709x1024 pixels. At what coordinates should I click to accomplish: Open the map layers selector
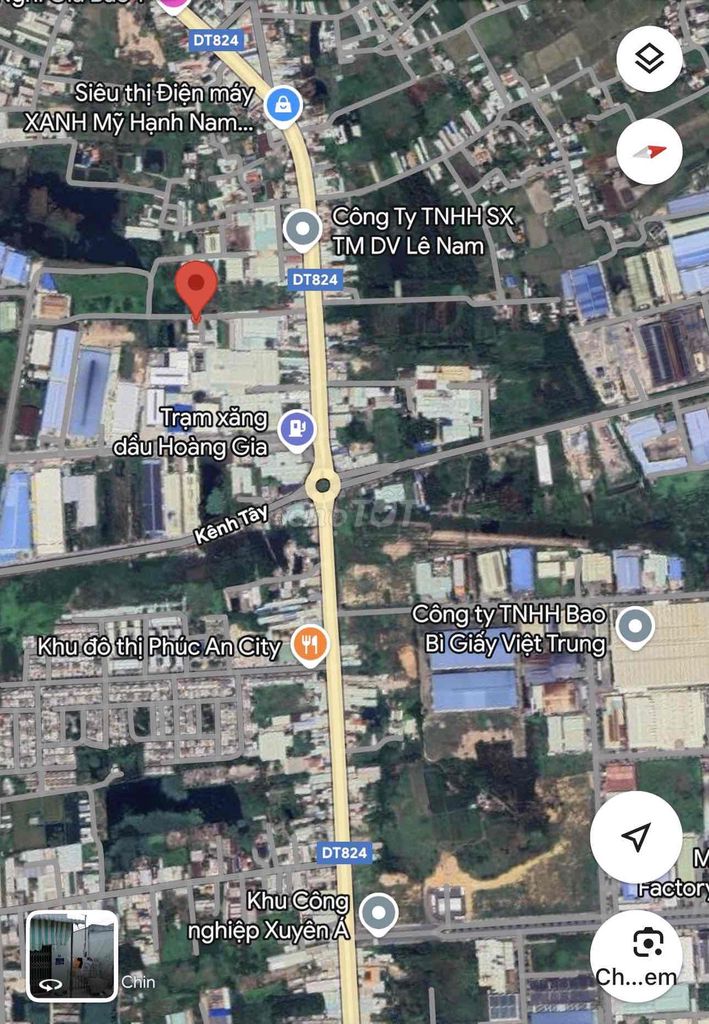click(649, 59)
